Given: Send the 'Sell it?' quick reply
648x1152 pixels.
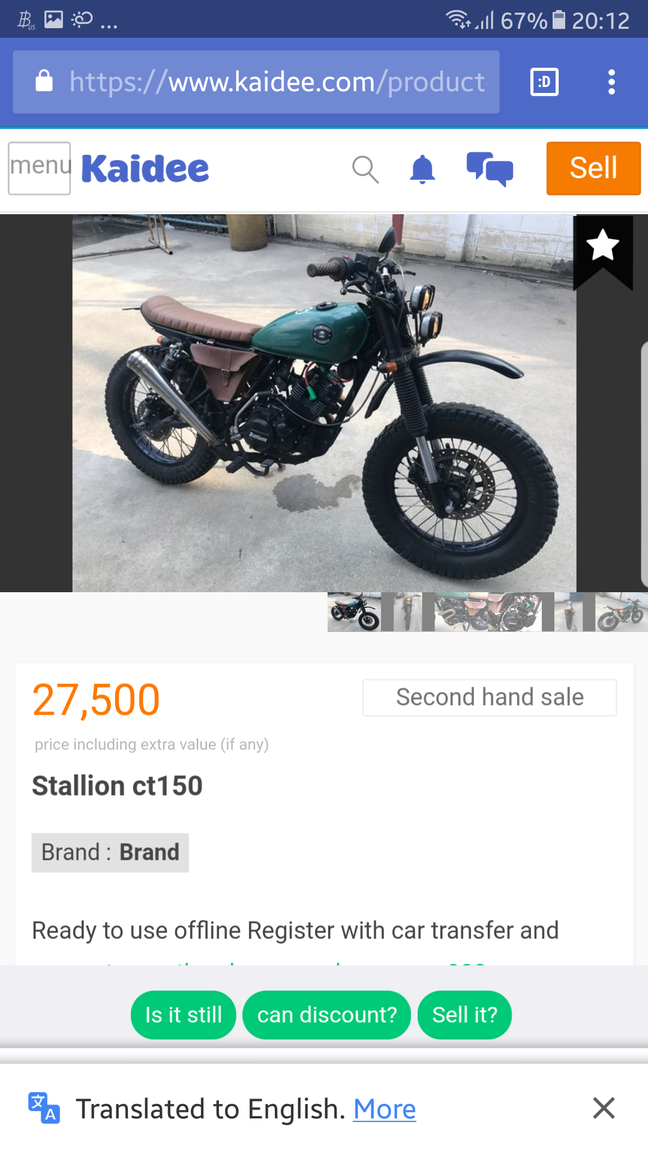Looking at the screenshot, I should [465, 1015].
